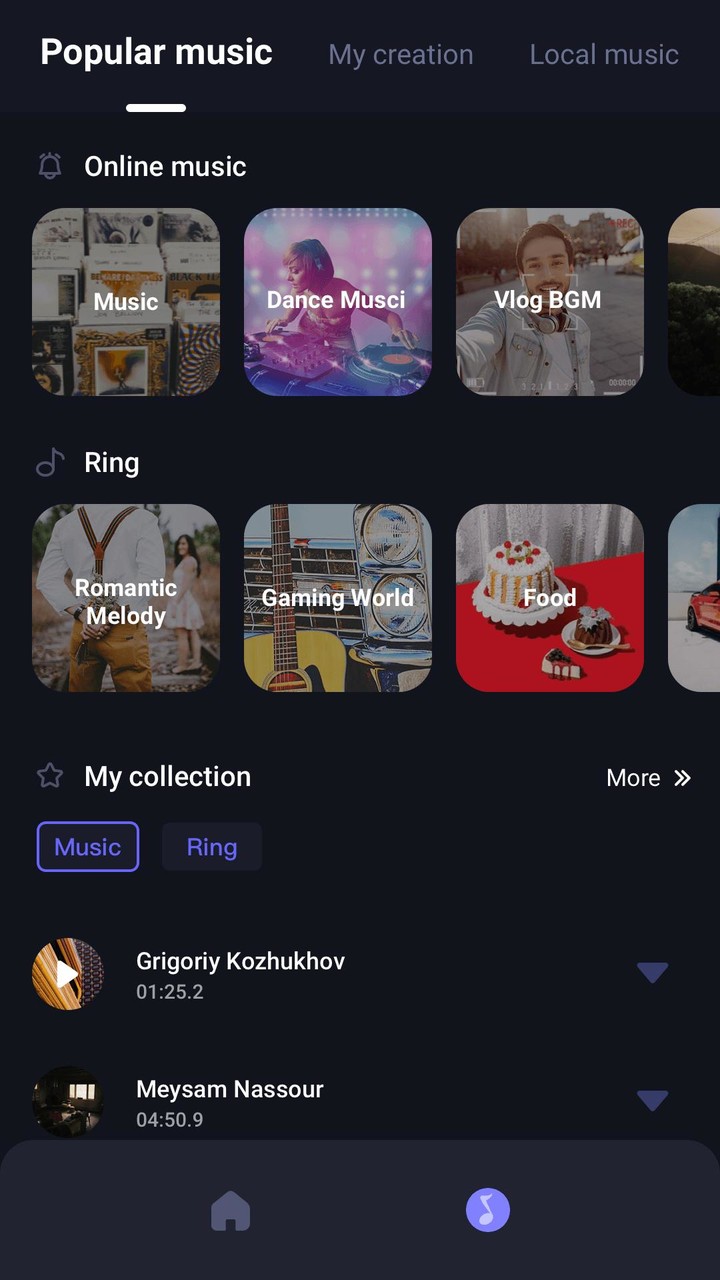
Task: Play the Grigoriy Kozhukhov track
Action: (x=68, y=974)
